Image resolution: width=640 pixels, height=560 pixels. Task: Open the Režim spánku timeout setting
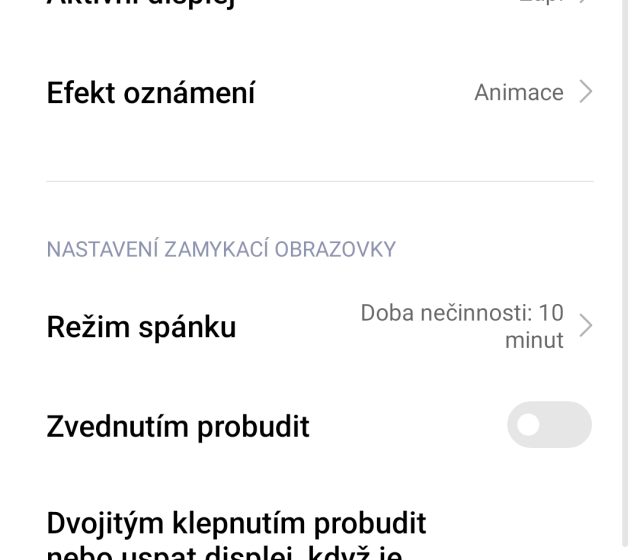pyautogui.click(x=320, y=327)
